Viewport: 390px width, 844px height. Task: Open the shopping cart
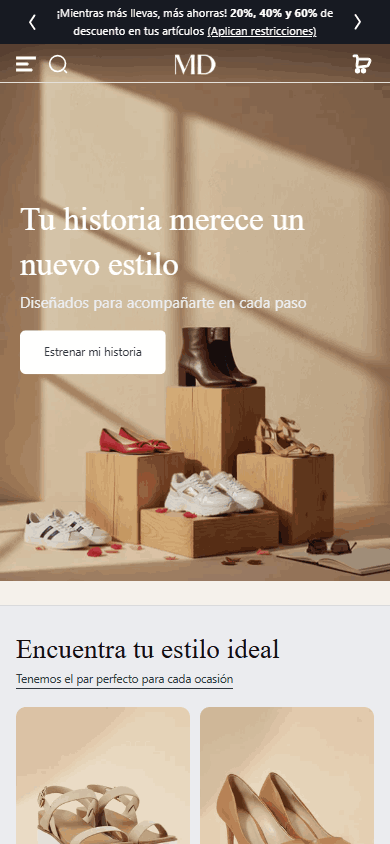pos(361,64)
